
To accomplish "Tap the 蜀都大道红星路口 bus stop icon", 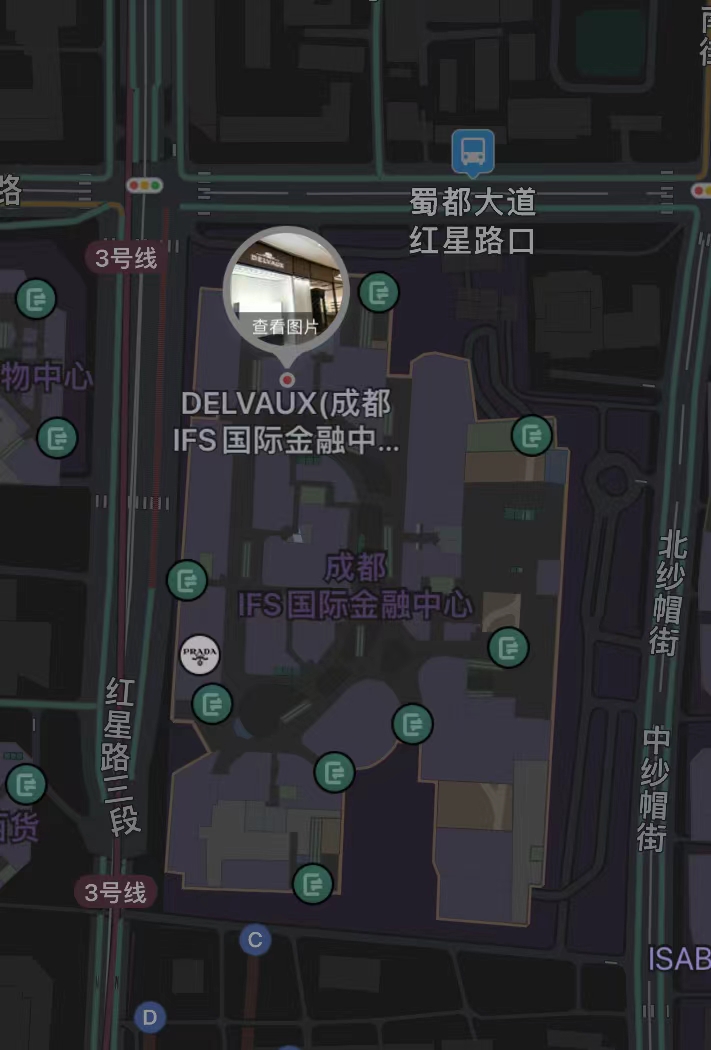I will [472, 153].
